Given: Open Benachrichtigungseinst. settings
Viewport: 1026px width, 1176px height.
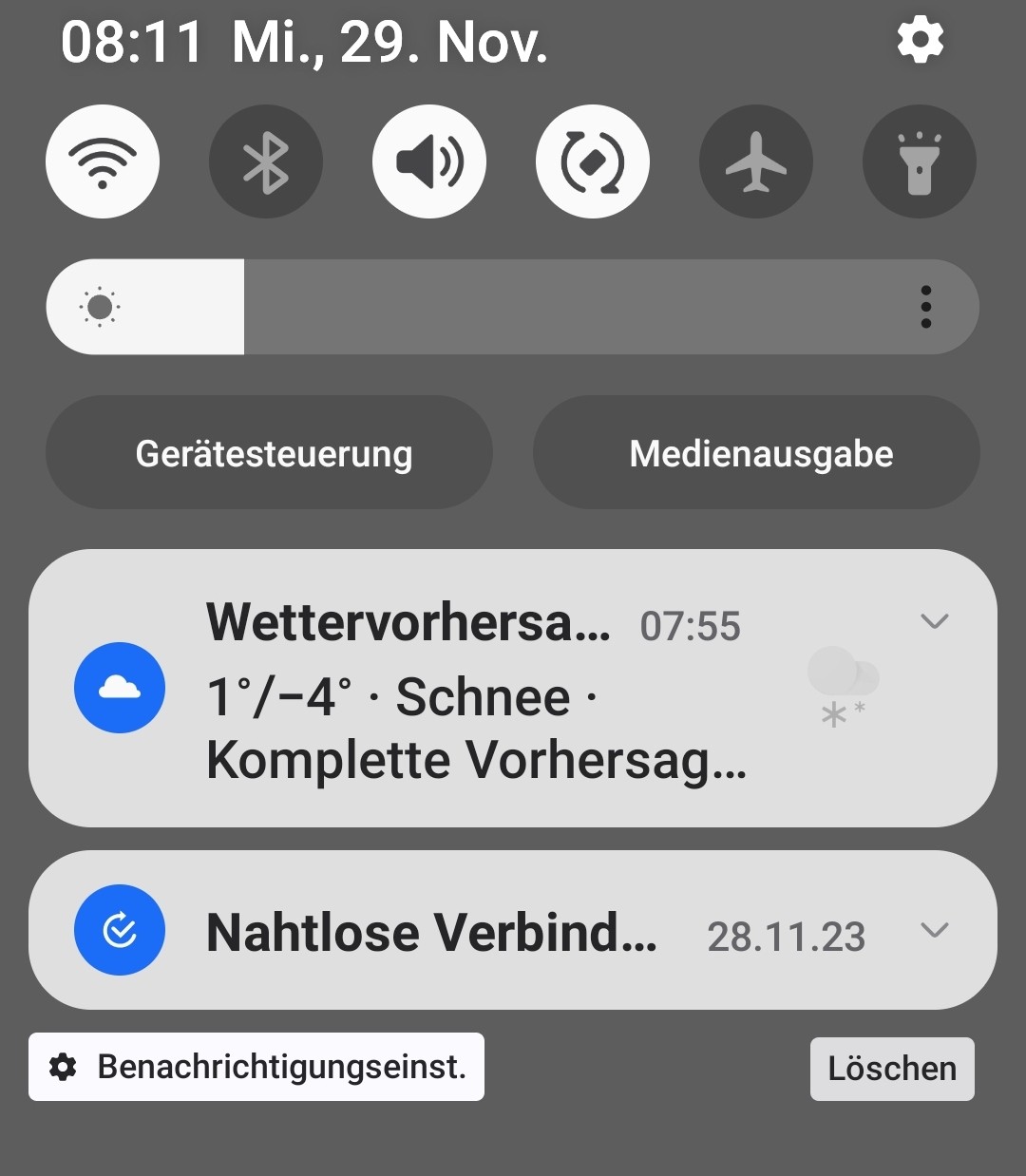Looking at the screenshot, I should click(256, 1067).
